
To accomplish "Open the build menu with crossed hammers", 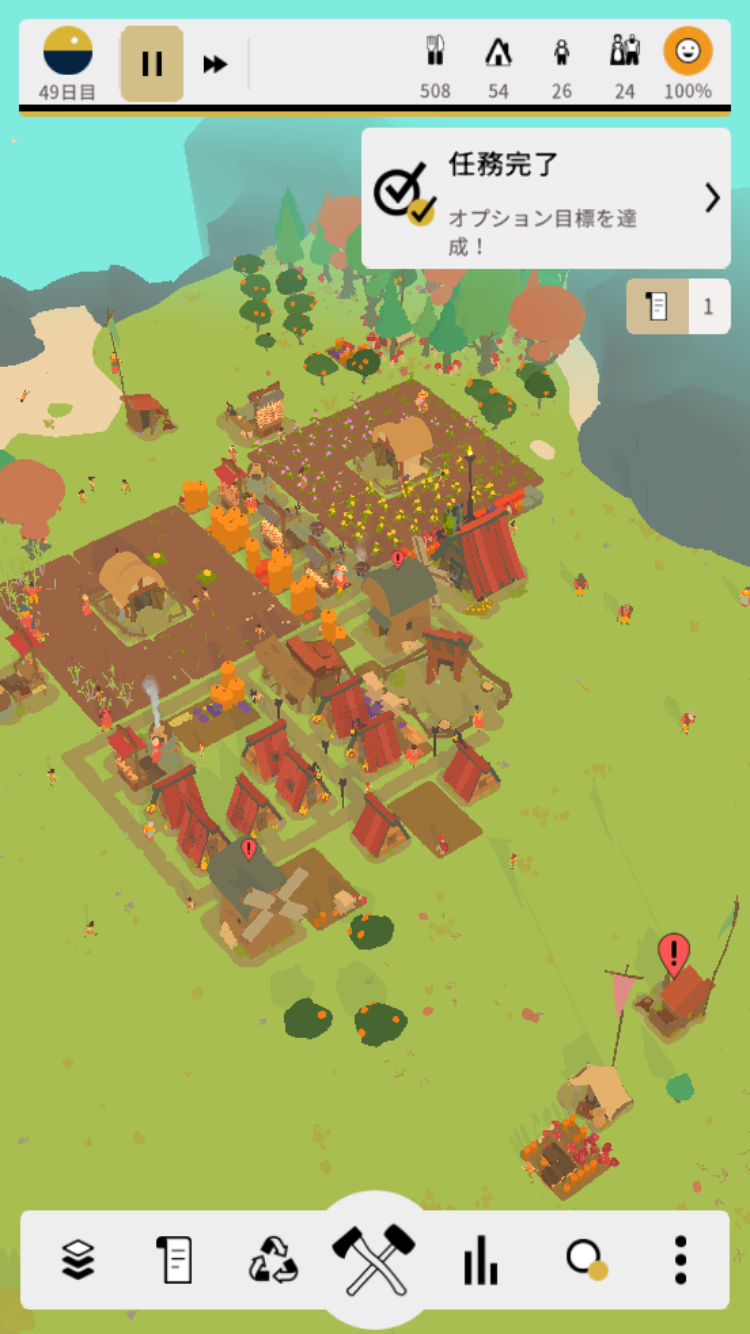I will click(374, 1258).
